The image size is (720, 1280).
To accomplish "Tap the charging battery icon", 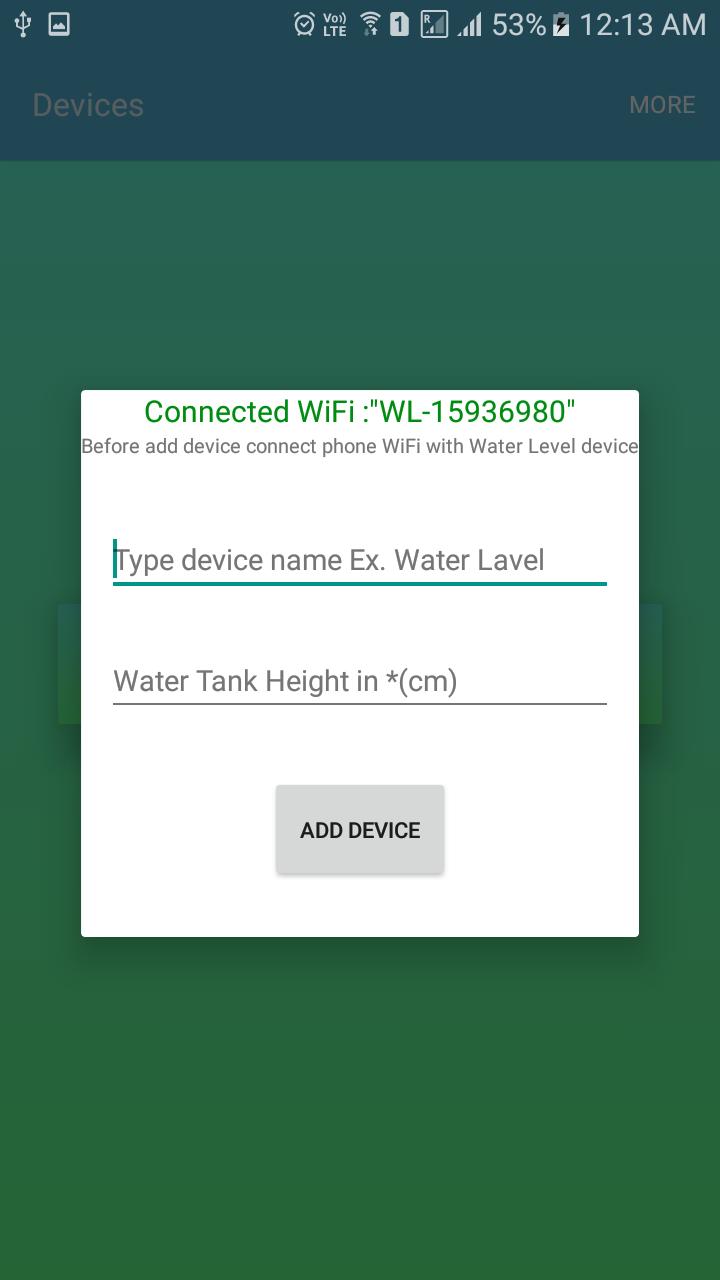I will pyautogui.click(x=560, y=24).
